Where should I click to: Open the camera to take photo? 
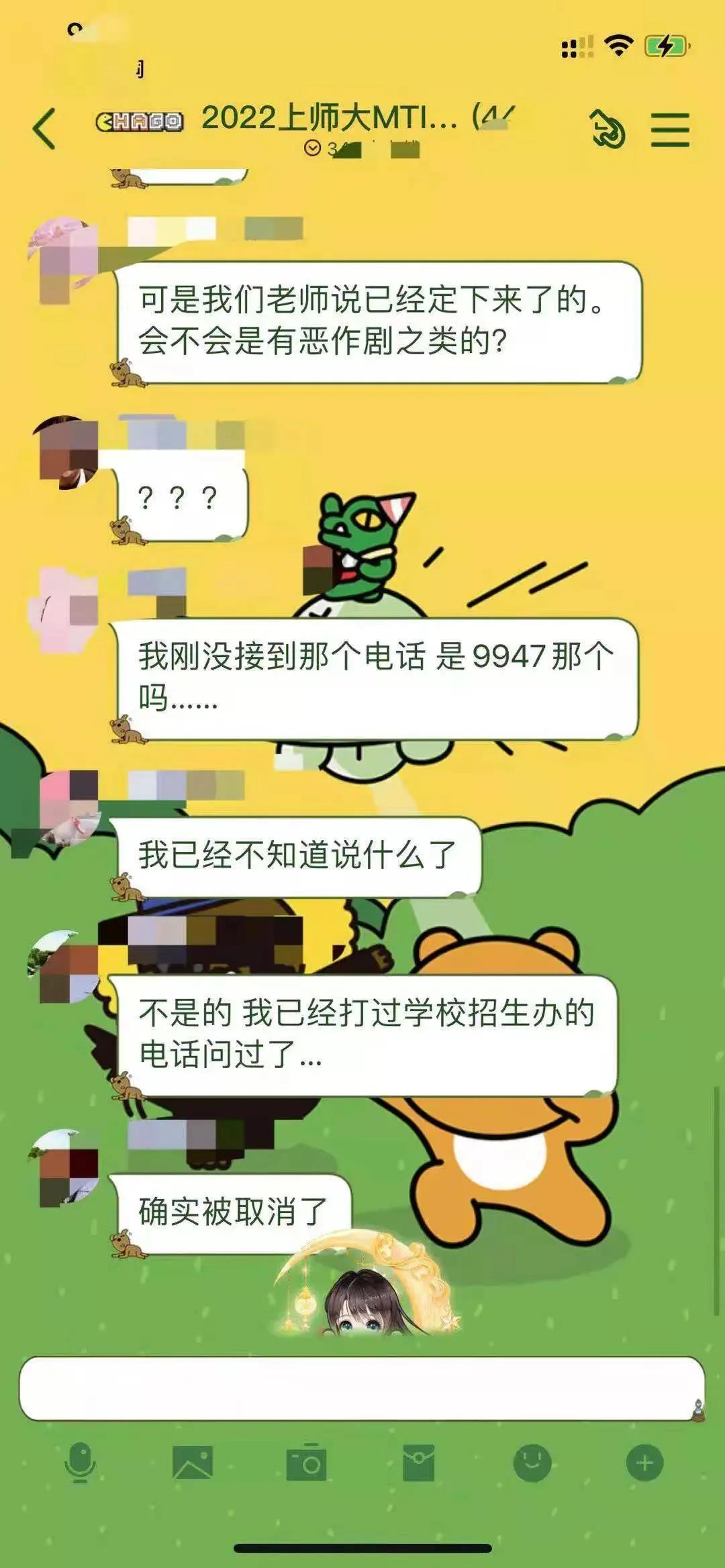306,1463
